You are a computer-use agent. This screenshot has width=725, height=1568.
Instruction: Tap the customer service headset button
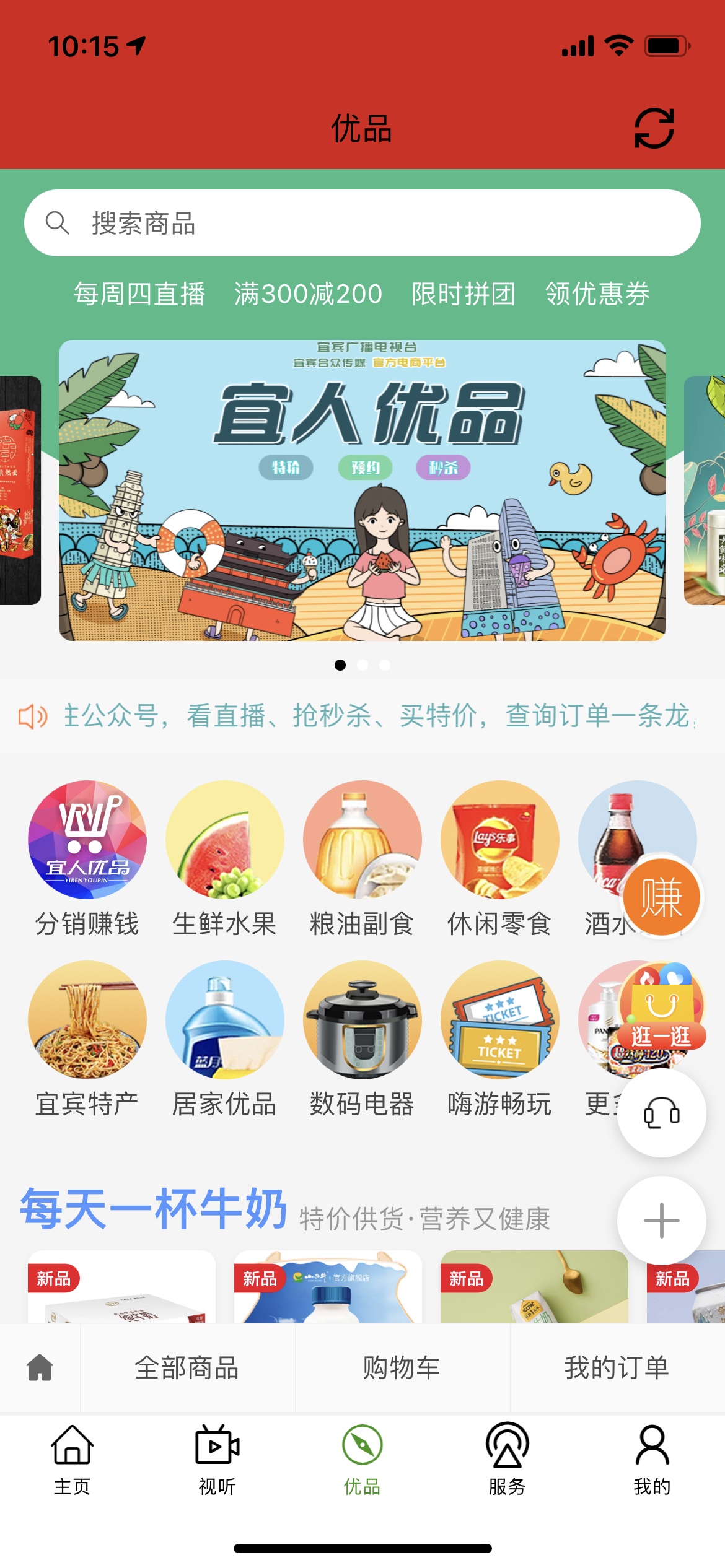[661, 1113]
